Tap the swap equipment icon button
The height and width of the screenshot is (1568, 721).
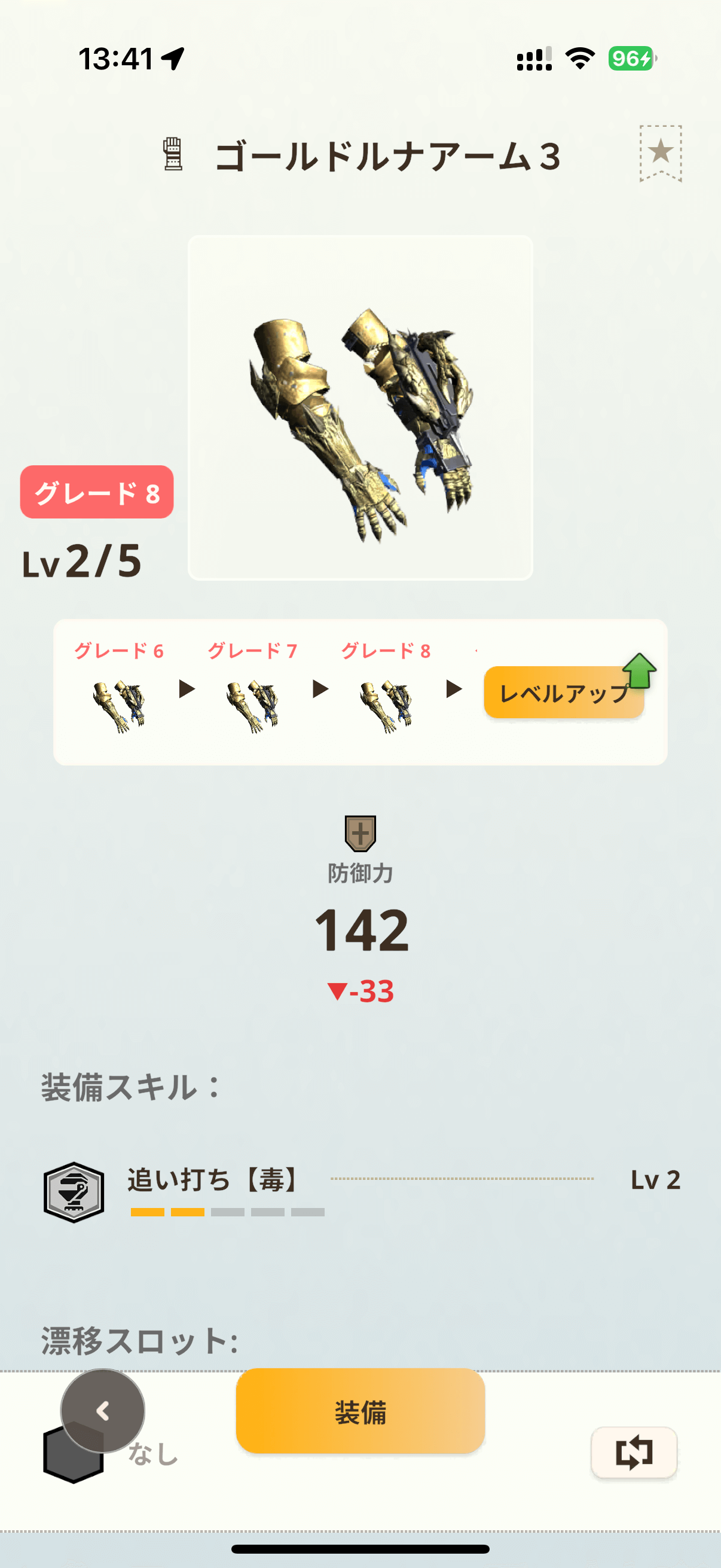(x=633, y=1453)
